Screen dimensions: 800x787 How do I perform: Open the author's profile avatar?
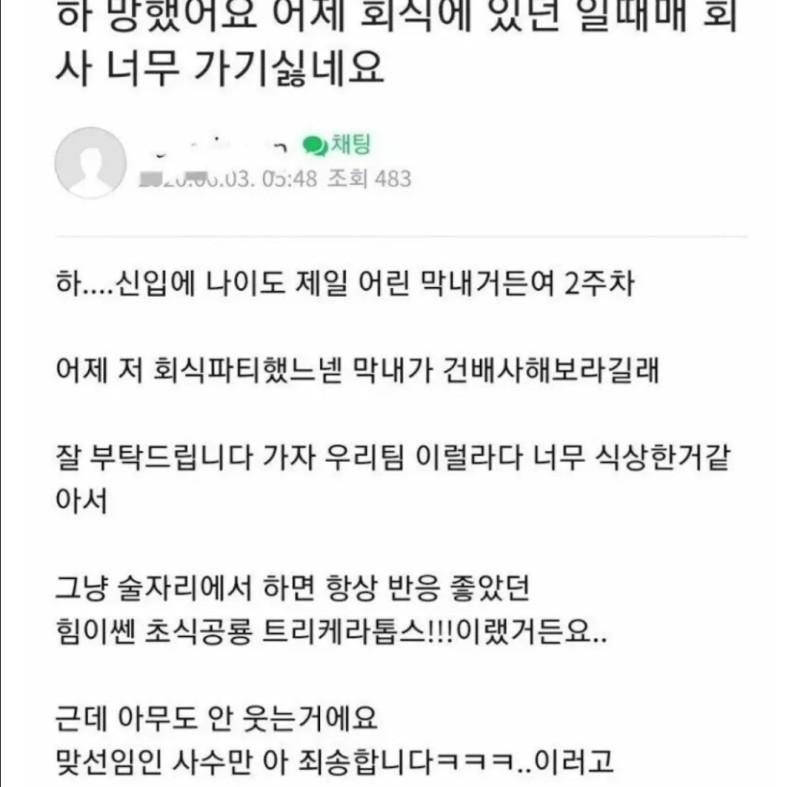(91, 163)
